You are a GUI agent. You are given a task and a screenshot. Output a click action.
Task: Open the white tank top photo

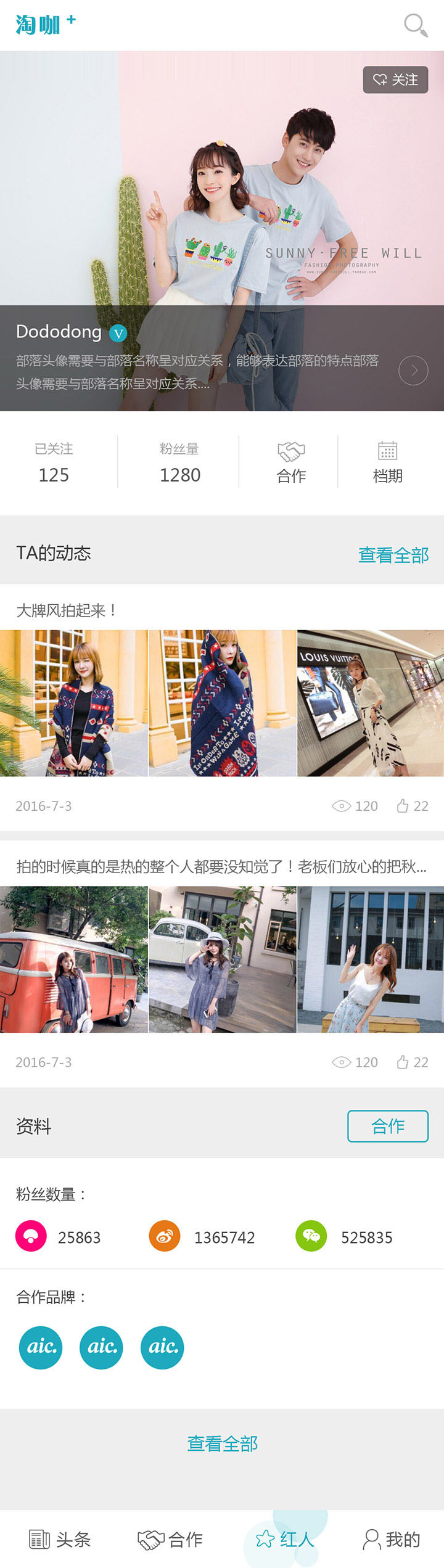371,959
